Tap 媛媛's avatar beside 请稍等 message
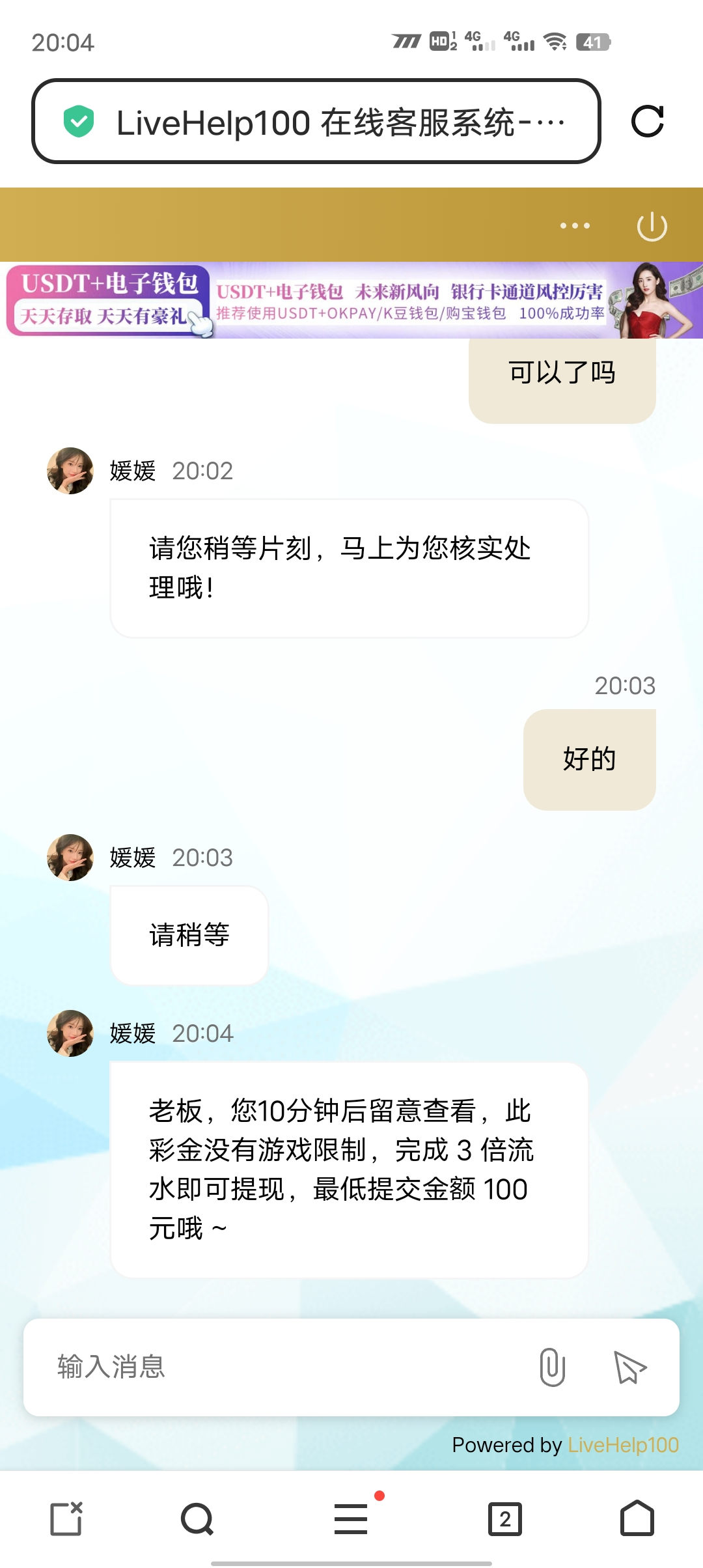 (70, 858)
